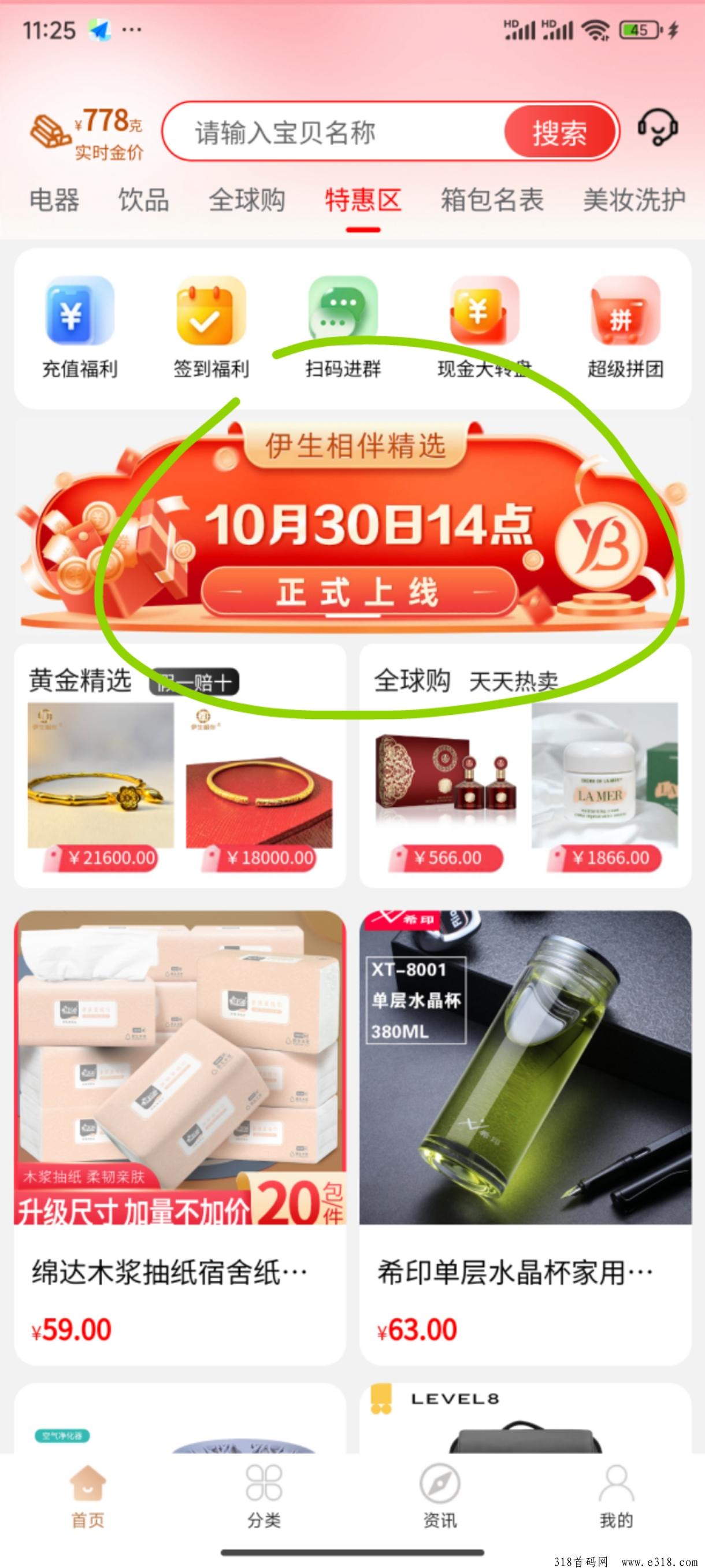Go to the 资讯 bottom tab
The image size is (705, 1568).
440,1497
